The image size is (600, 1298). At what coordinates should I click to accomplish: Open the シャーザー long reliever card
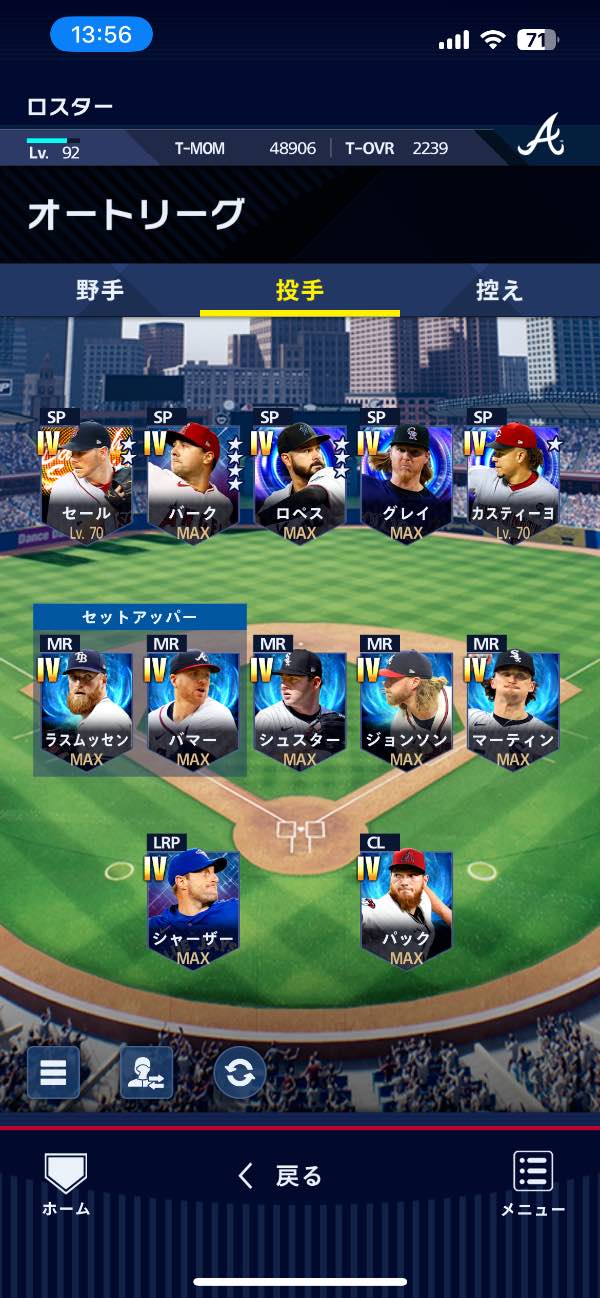[193, 905]
